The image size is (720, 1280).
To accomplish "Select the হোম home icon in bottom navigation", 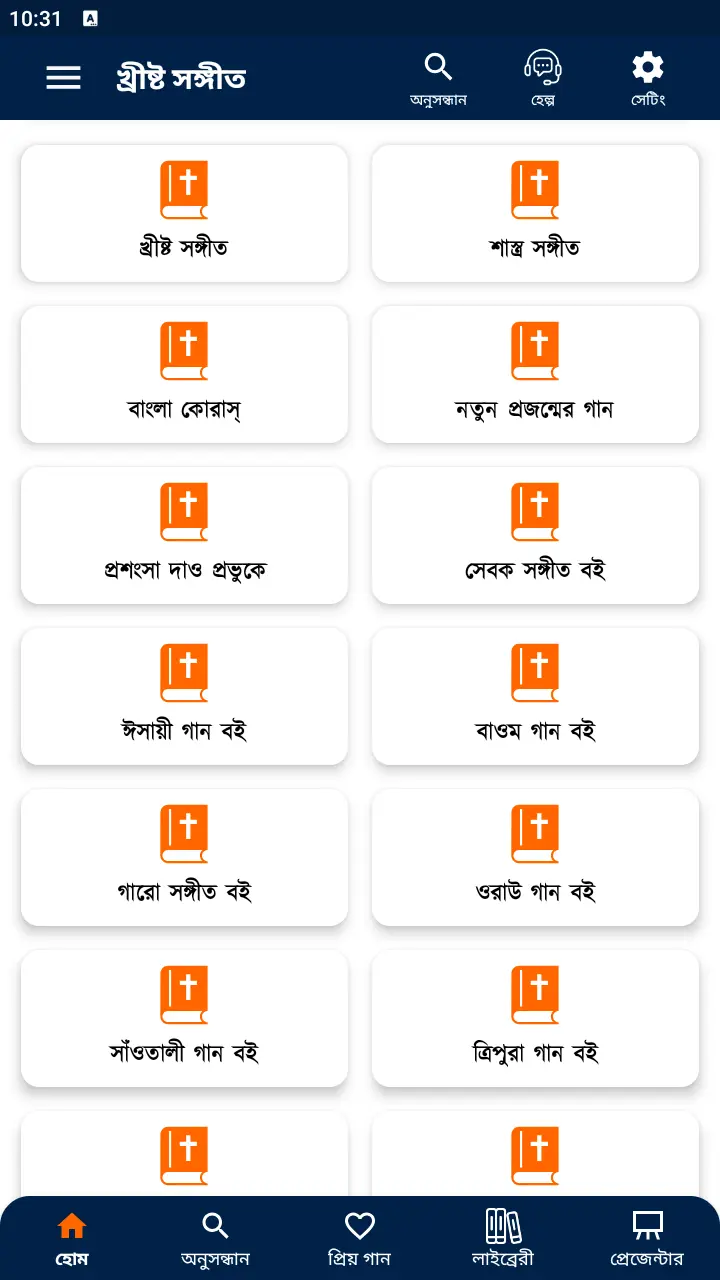I will pos(71,1222).
